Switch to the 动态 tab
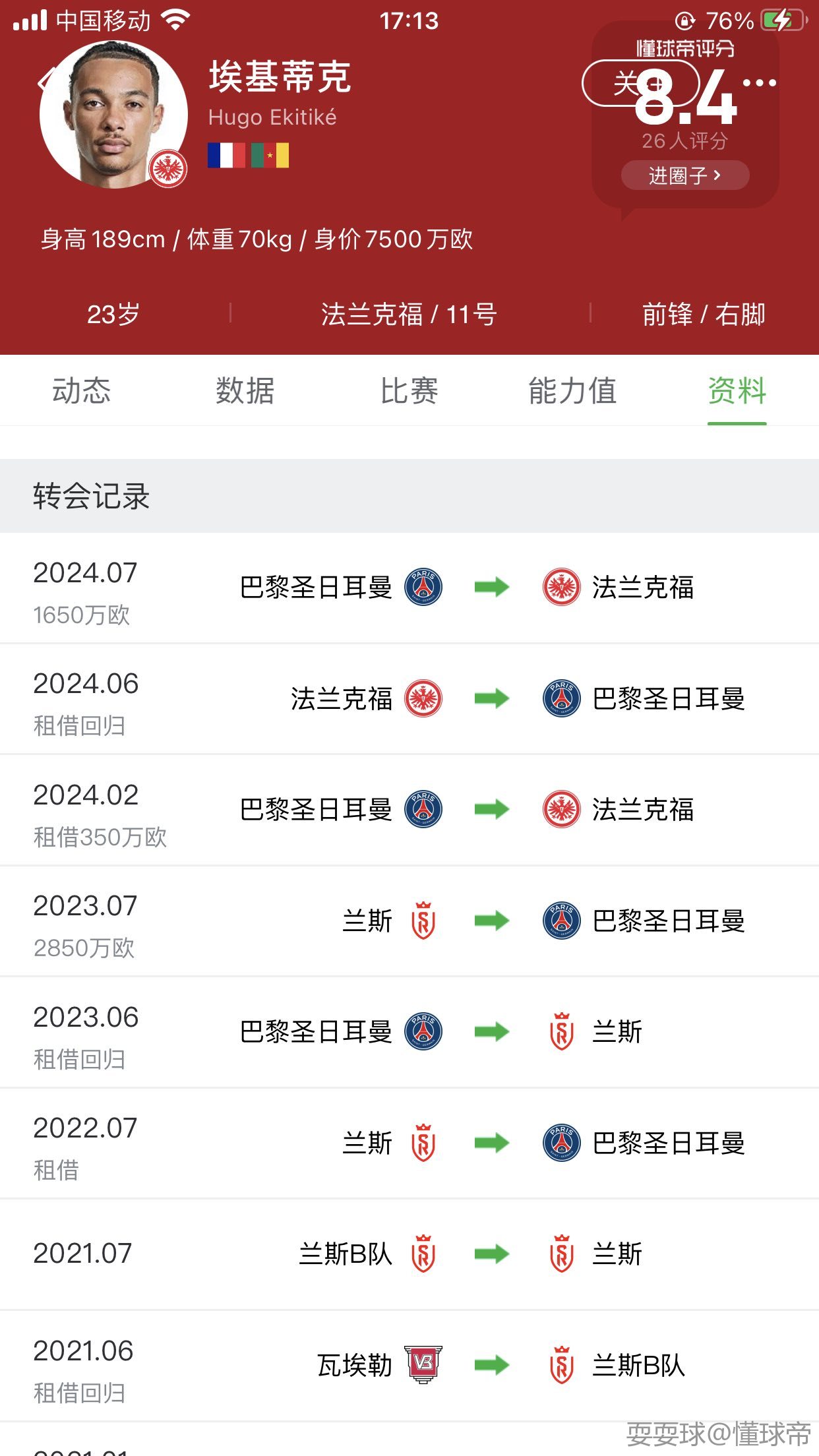The width and height of the screenshot is (819, 1456). [x=82, y=390]
